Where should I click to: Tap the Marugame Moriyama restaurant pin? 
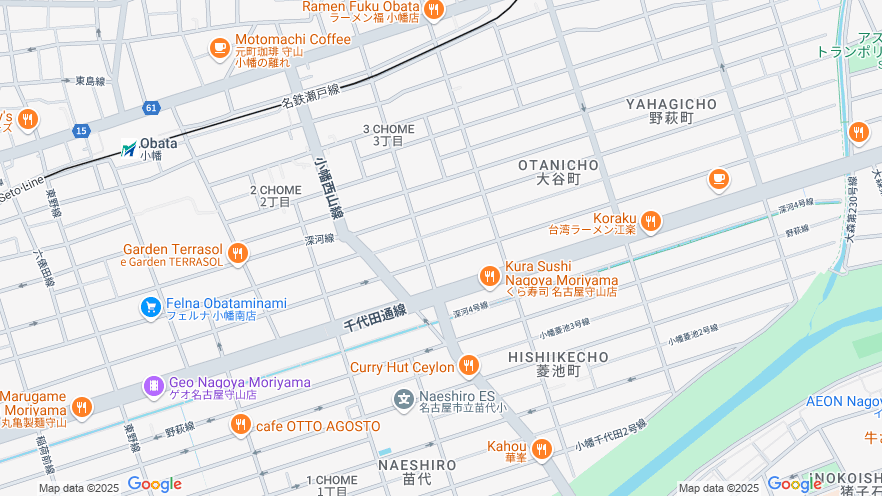click(82, 408)
